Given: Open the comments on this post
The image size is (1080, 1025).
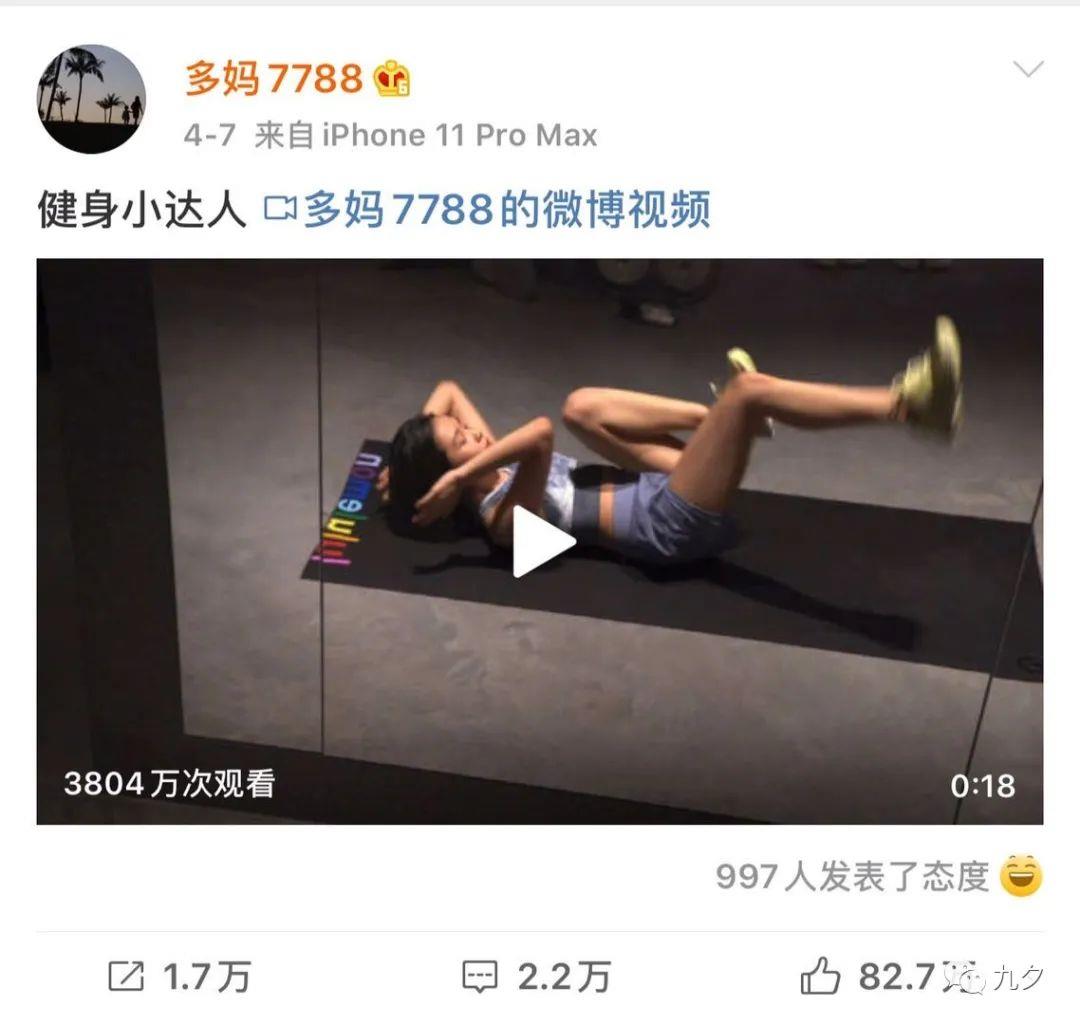Looking at the screenshot, I should tap(536, 976).
